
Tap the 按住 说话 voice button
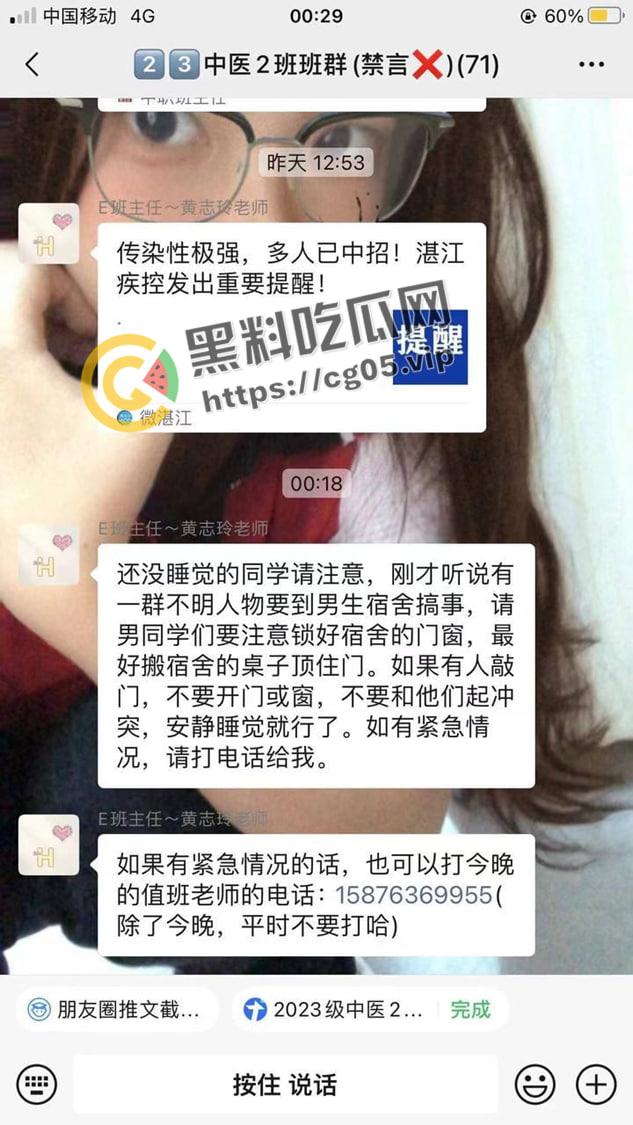tap(285, 1085)
